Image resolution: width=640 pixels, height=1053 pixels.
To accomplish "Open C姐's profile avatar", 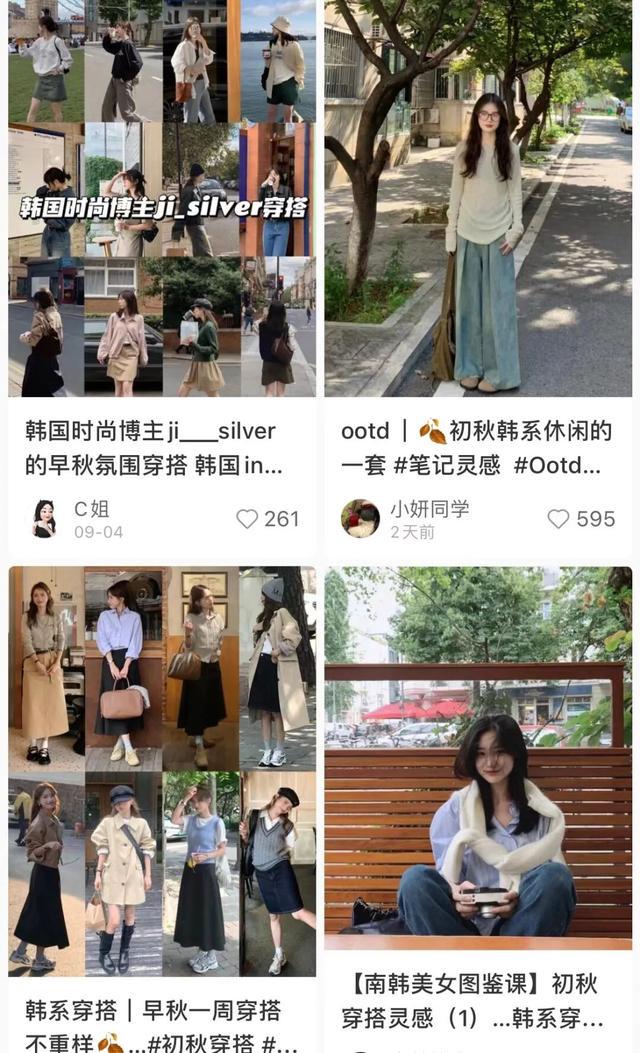I will (x=44, y=519).
